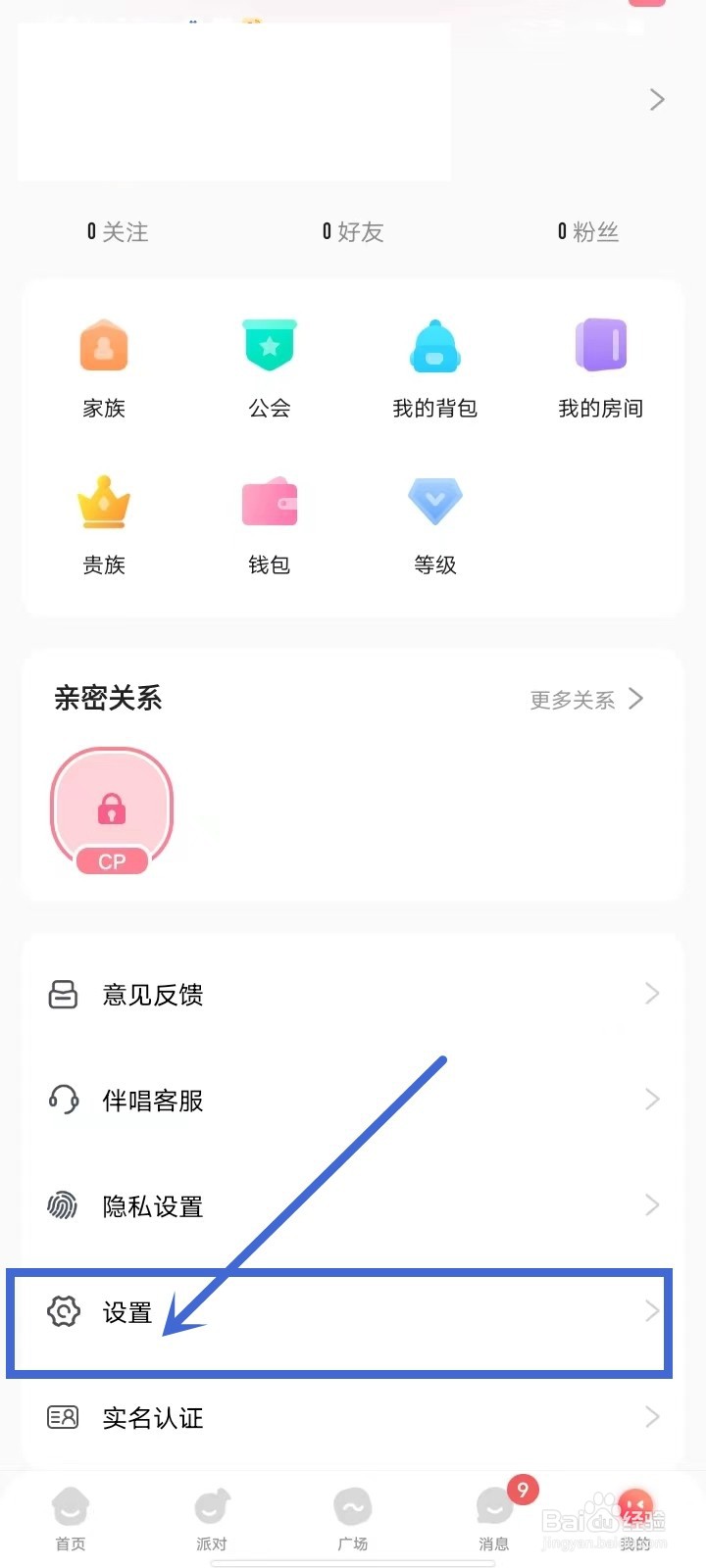Screen dimensions: 706x1568
Task: Open 我的背包 backpack
Action: (434, 368)
